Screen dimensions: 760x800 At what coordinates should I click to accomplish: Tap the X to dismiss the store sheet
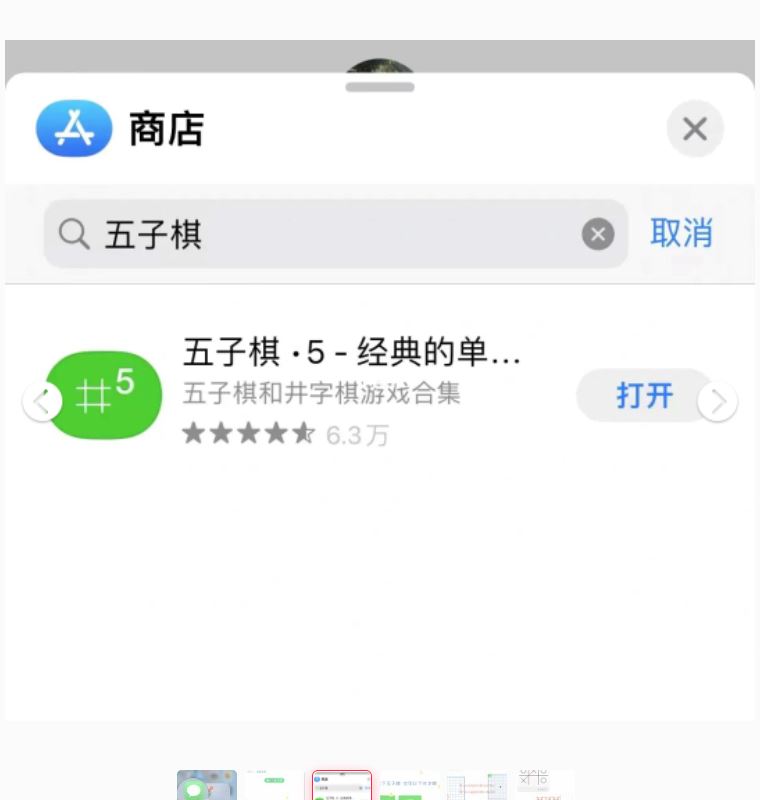695,129
